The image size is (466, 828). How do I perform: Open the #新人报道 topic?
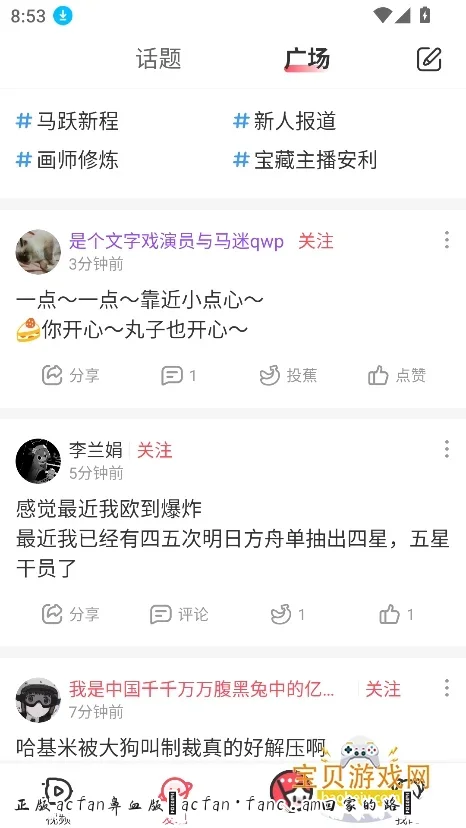click(x=284, y=121)
